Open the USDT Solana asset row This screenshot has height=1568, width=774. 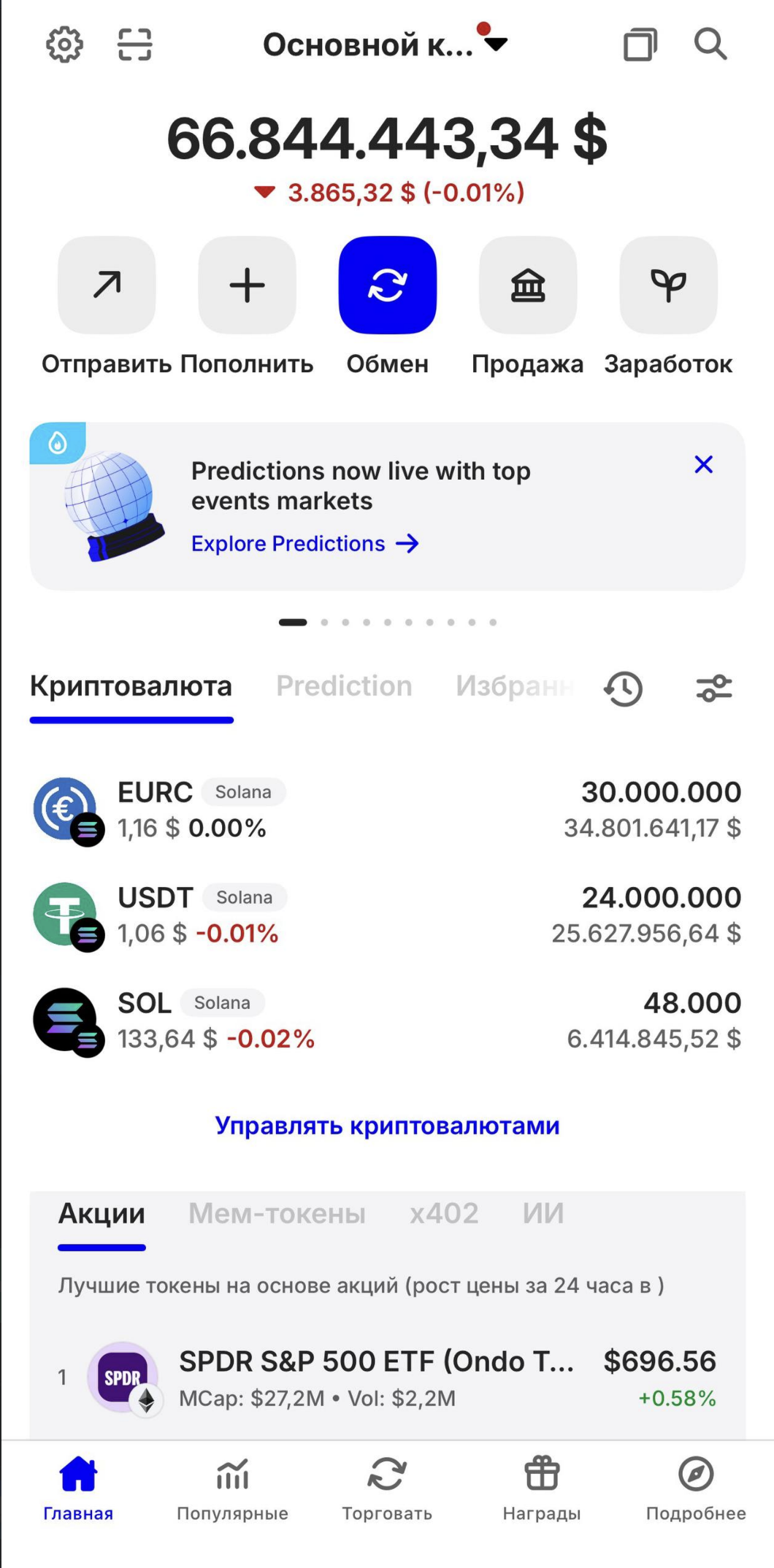pos(387,915)
